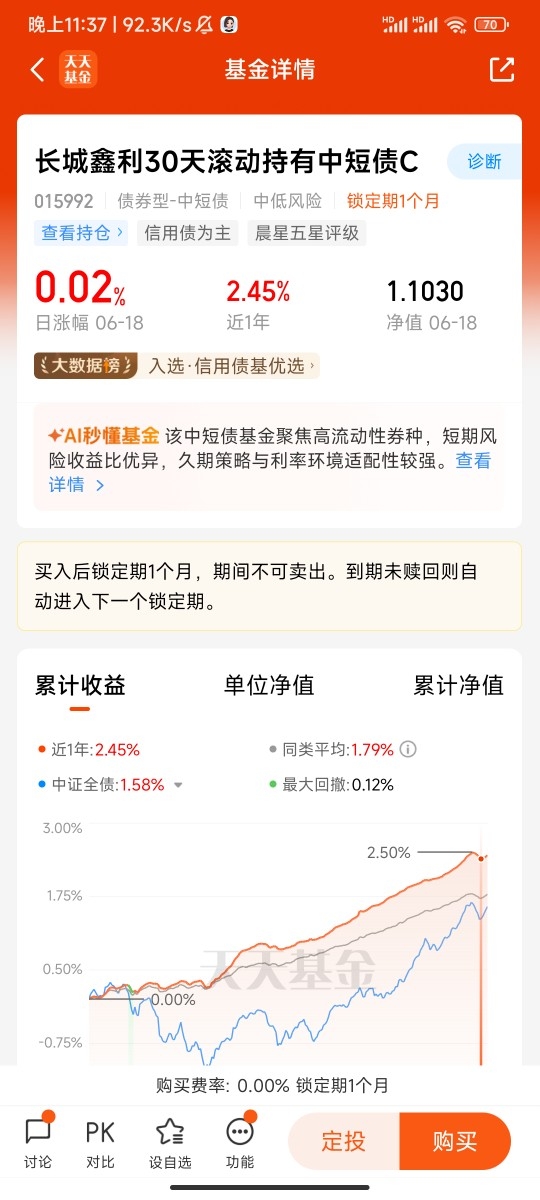Tap 购买 to buy the fund
540x1200 pixels.
455,1141
